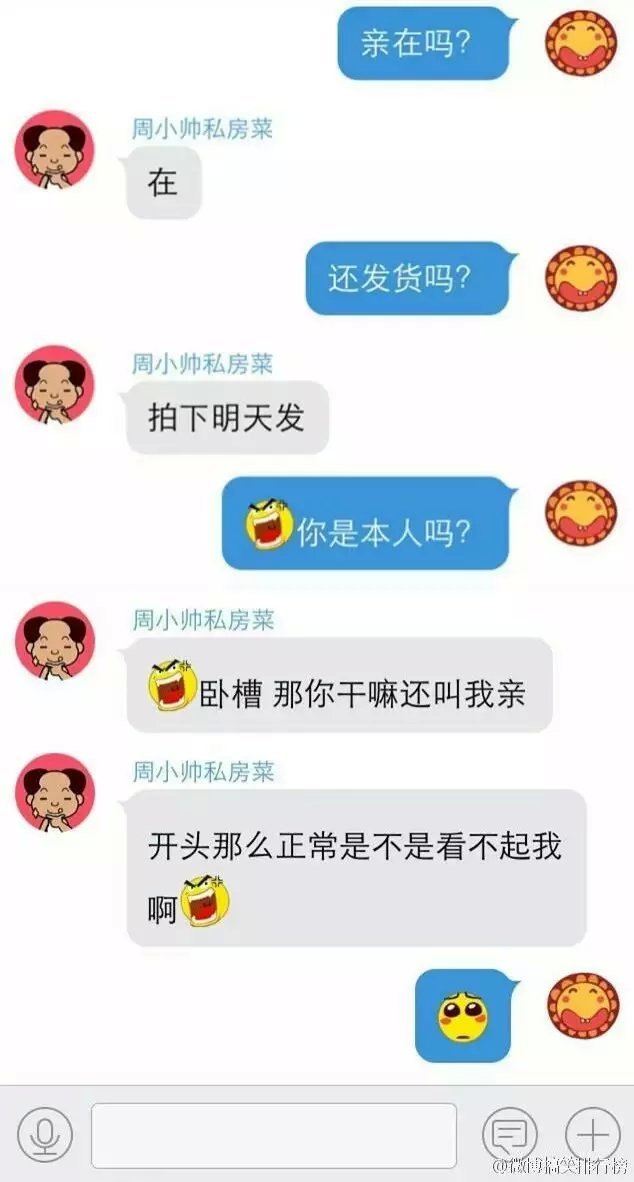
Task: Focus the message text field
Action: click(x=274, y=1135)
